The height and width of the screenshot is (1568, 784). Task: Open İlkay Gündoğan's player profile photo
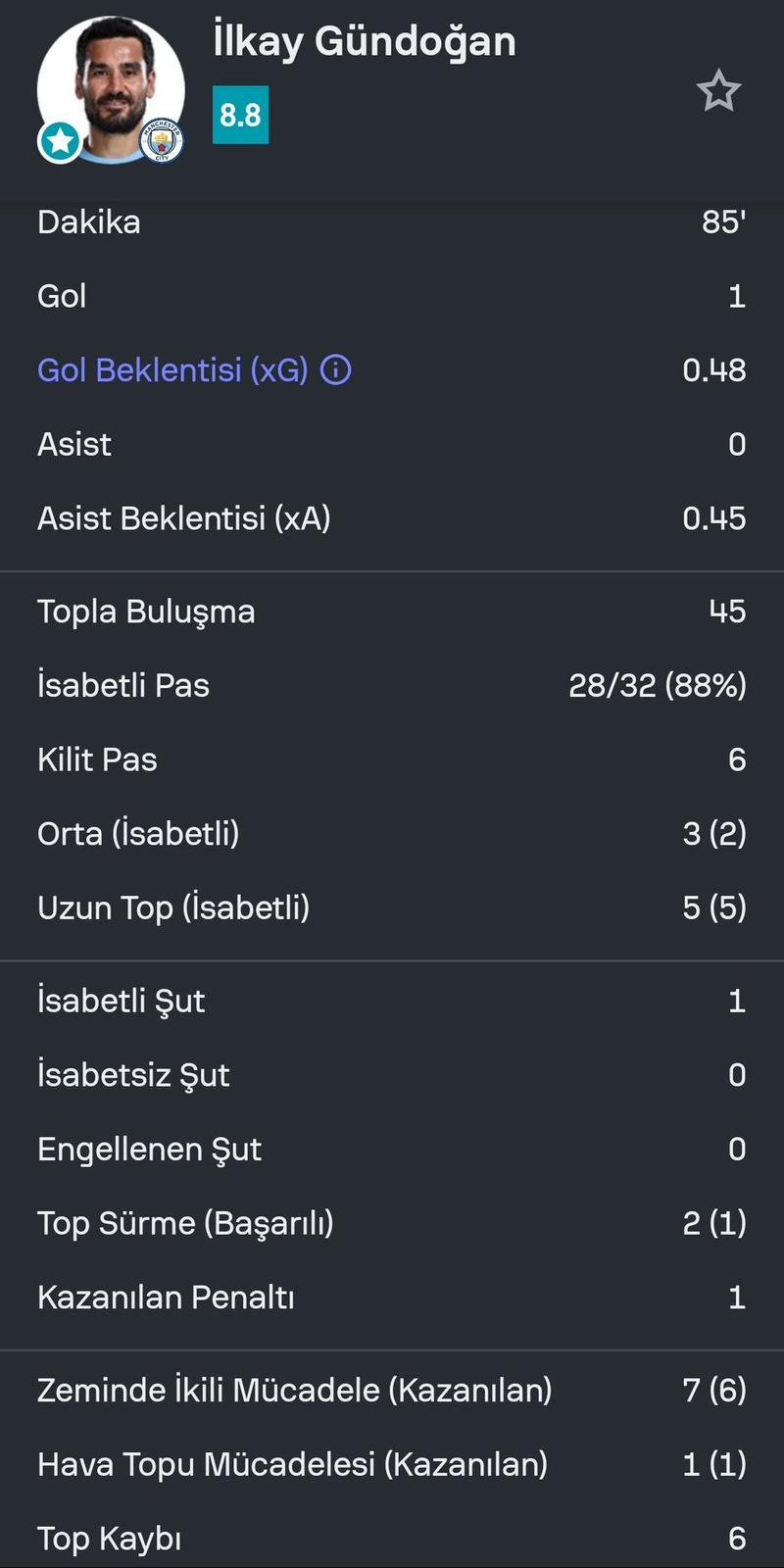[111, 90]
